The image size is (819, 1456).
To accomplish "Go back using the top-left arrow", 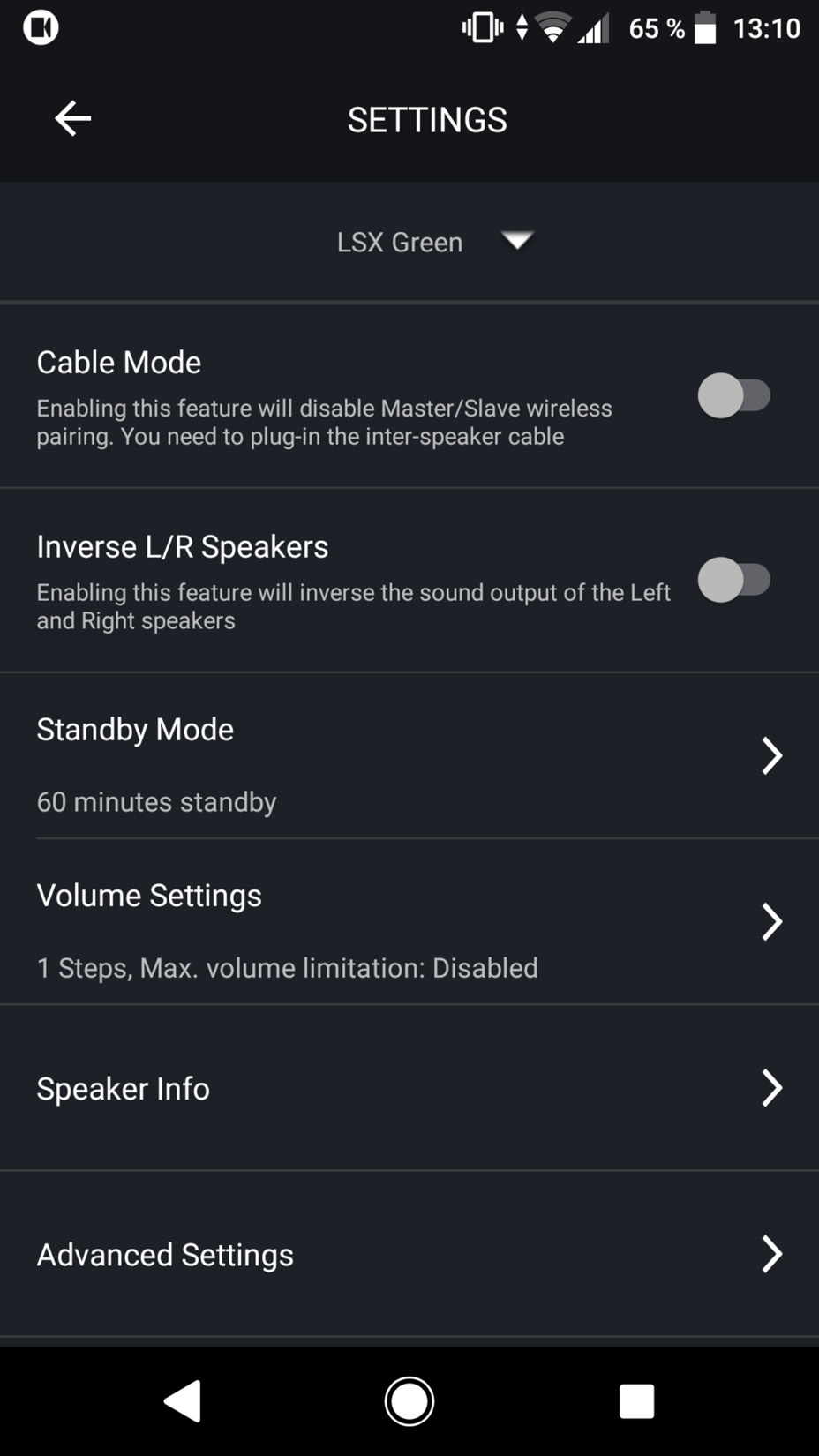I will pyautogui.click(x=72, y=118).
